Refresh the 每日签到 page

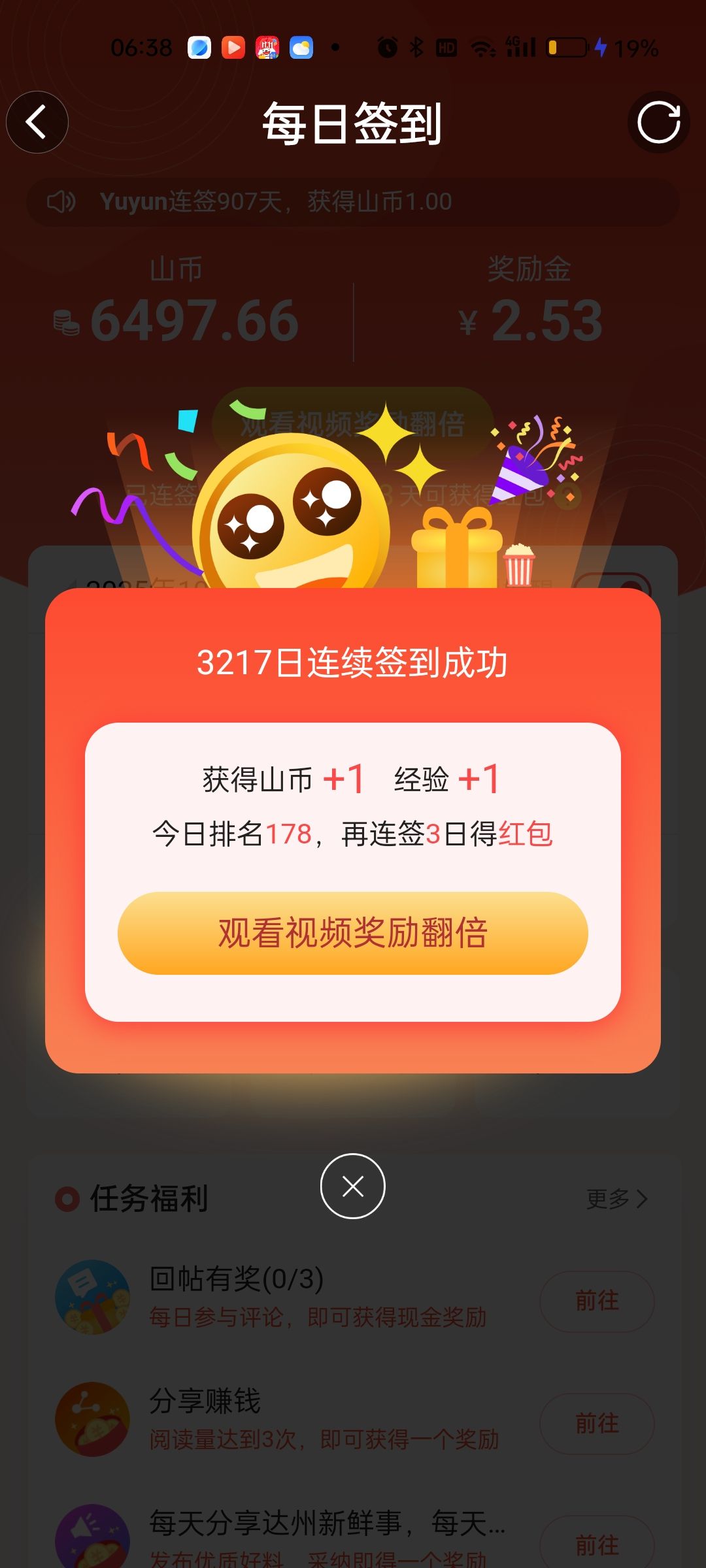click(658, 122)
